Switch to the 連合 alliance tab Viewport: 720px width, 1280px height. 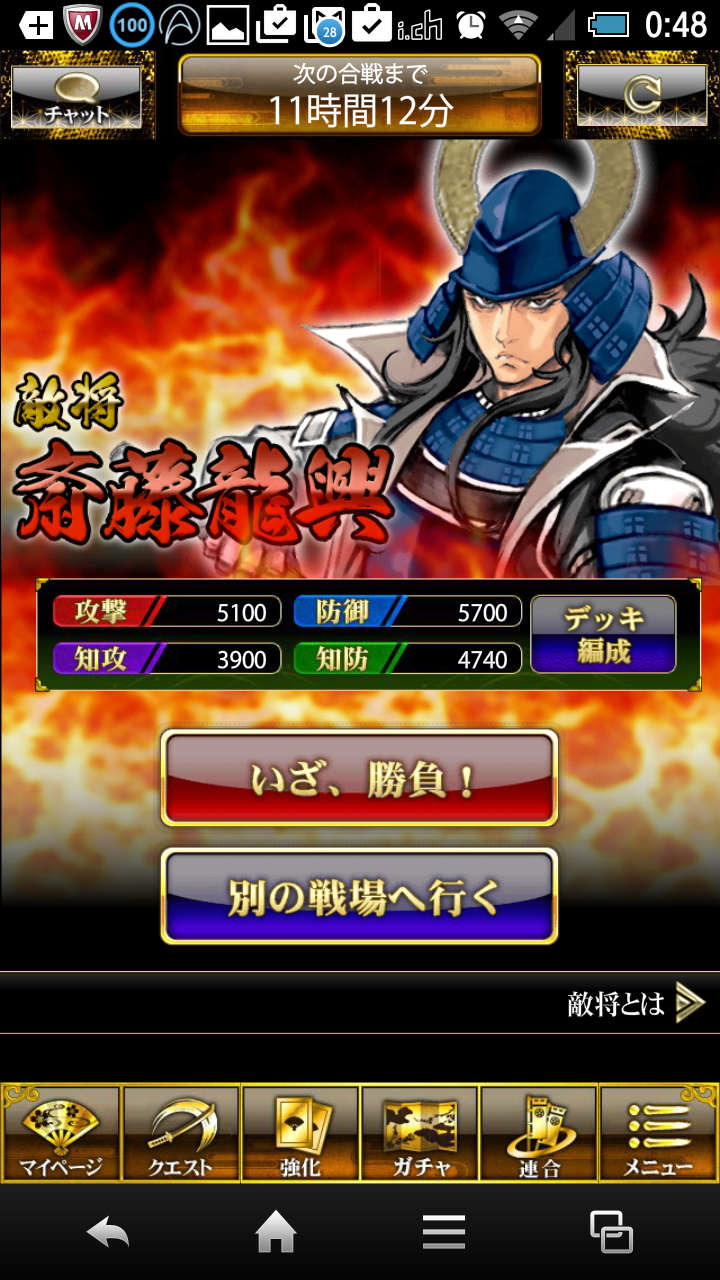[539, 1135]
